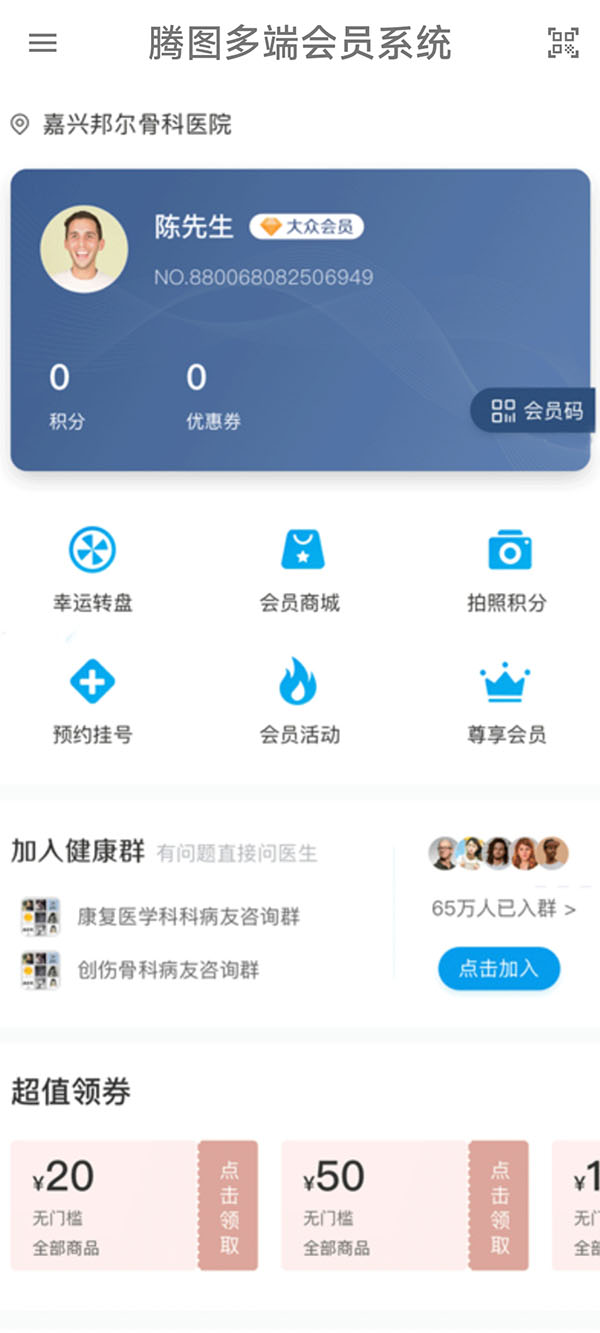Open the hamburger drawer menu
The image size is (600, 1333).
[43, 43]
